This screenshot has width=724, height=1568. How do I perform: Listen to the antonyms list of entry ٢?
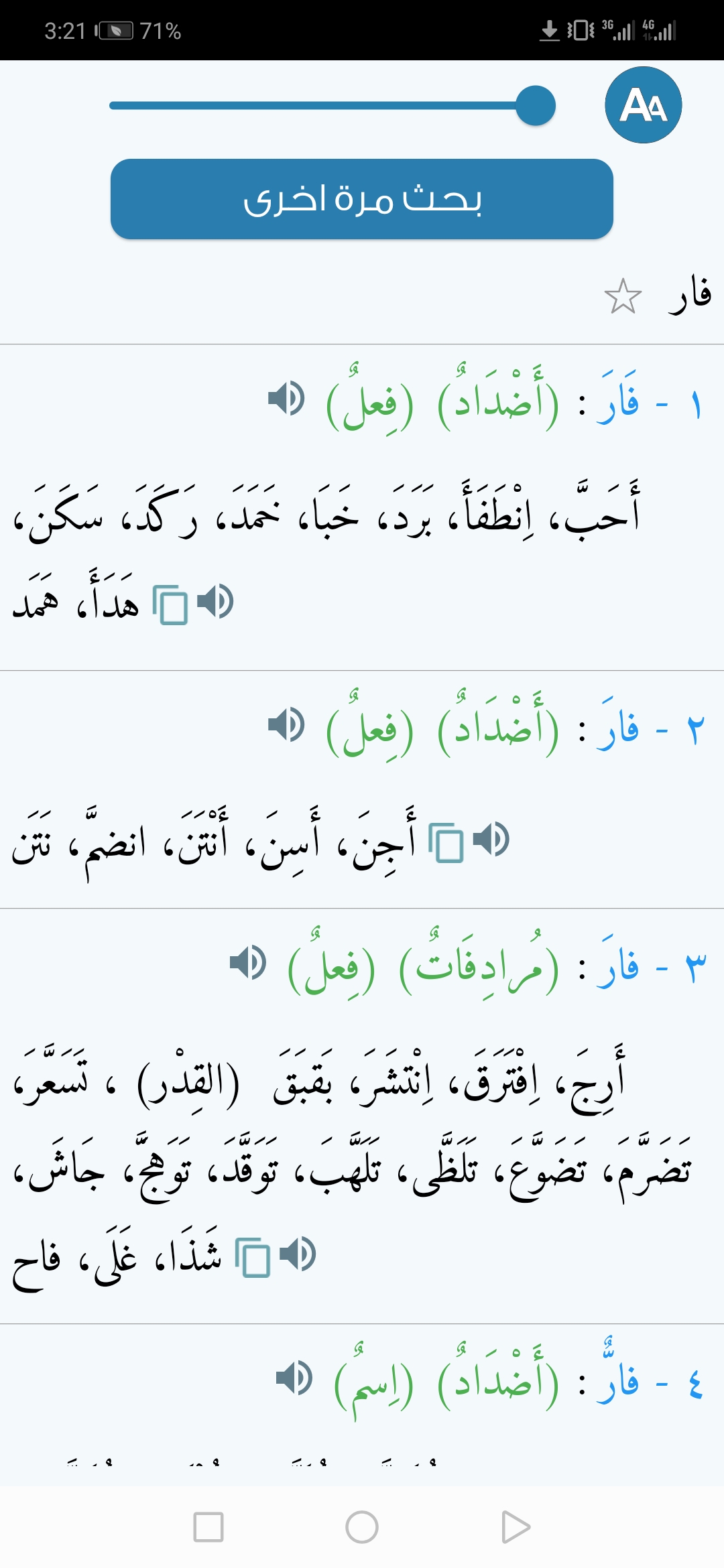[x=491, y=839]
